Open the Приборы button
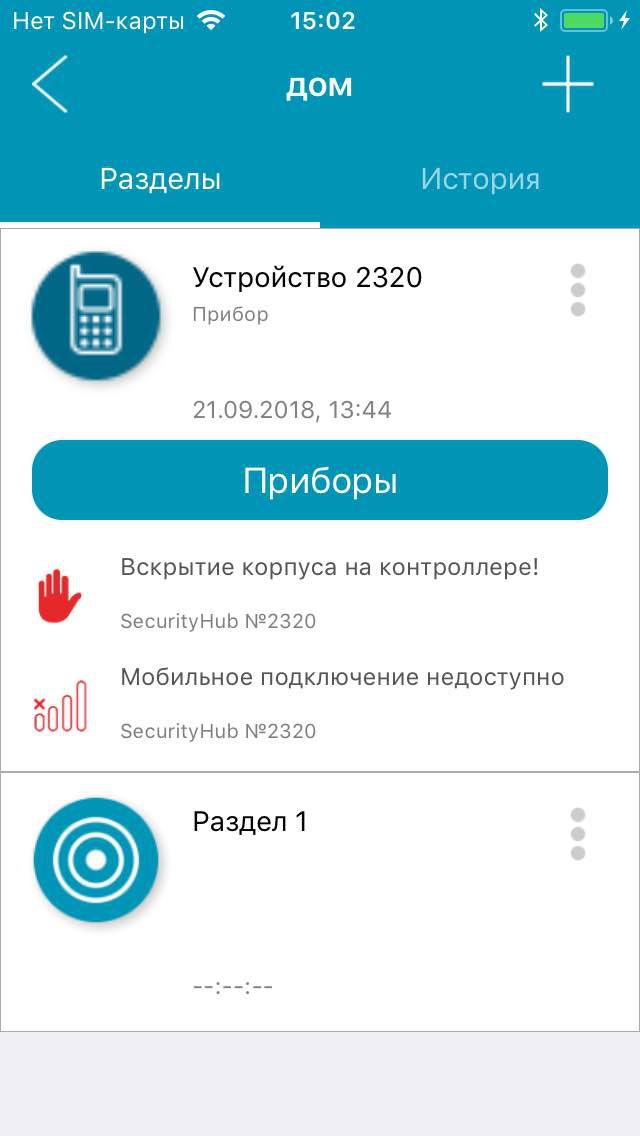Image resolution: width=640 pixels, height=1136 pixels. tap(320, 480)
